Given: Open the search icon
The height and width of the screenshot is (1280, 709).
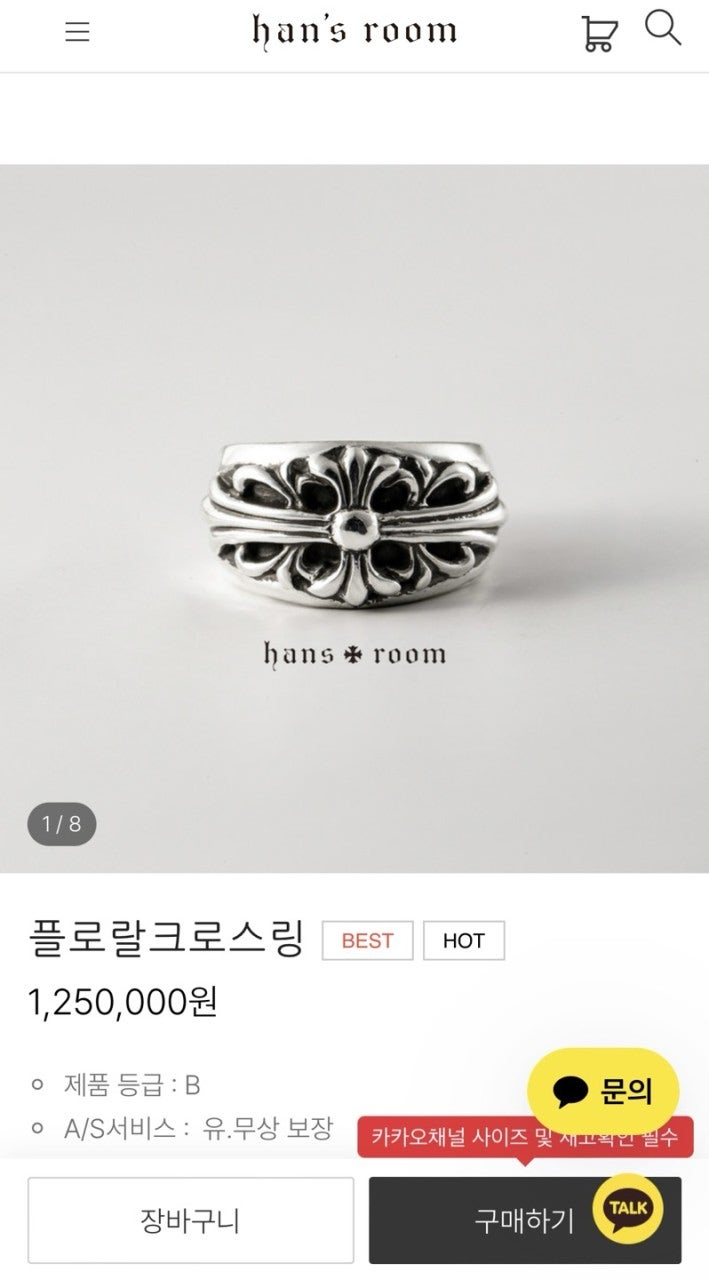Looking at the screenshot, I should tap(662, 29).
